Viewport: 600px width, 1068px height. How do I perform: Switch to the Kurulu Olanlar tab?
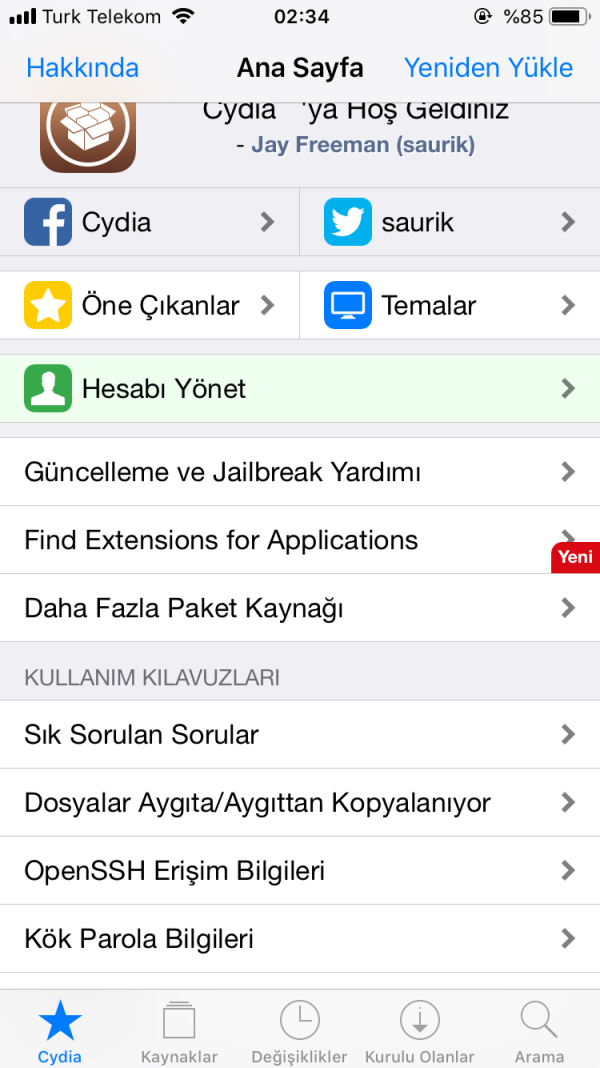419,1030
